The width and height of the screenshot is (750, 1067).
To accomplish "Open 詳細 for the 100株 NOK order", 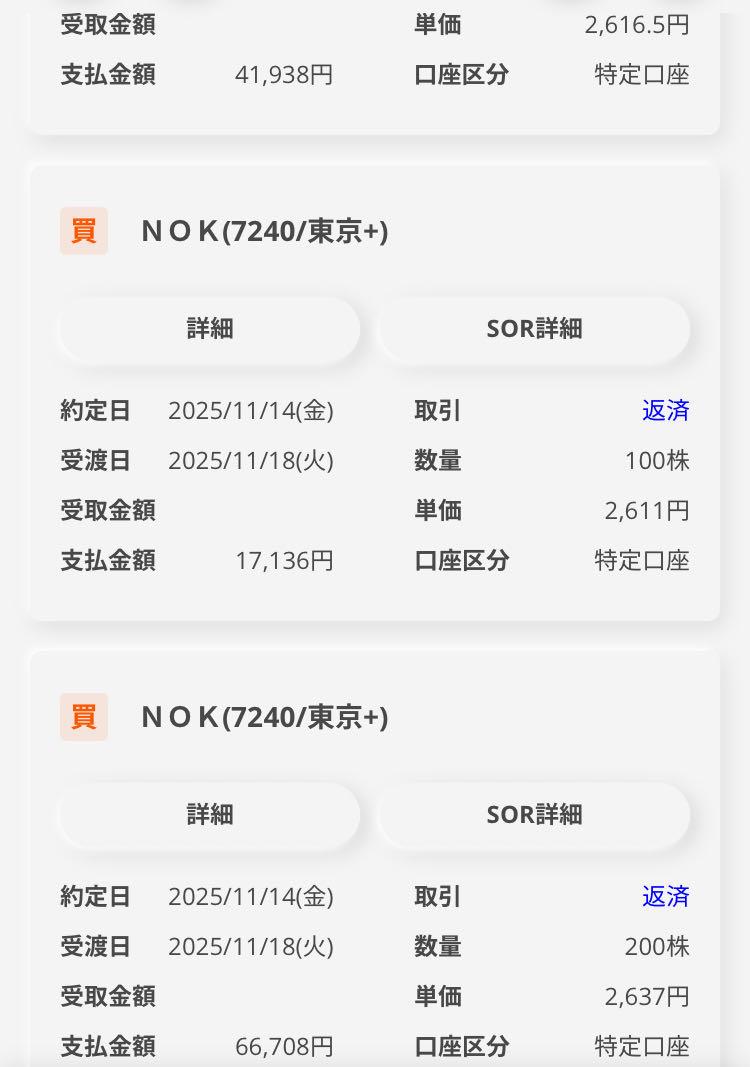I will click(x=209, y=329).
